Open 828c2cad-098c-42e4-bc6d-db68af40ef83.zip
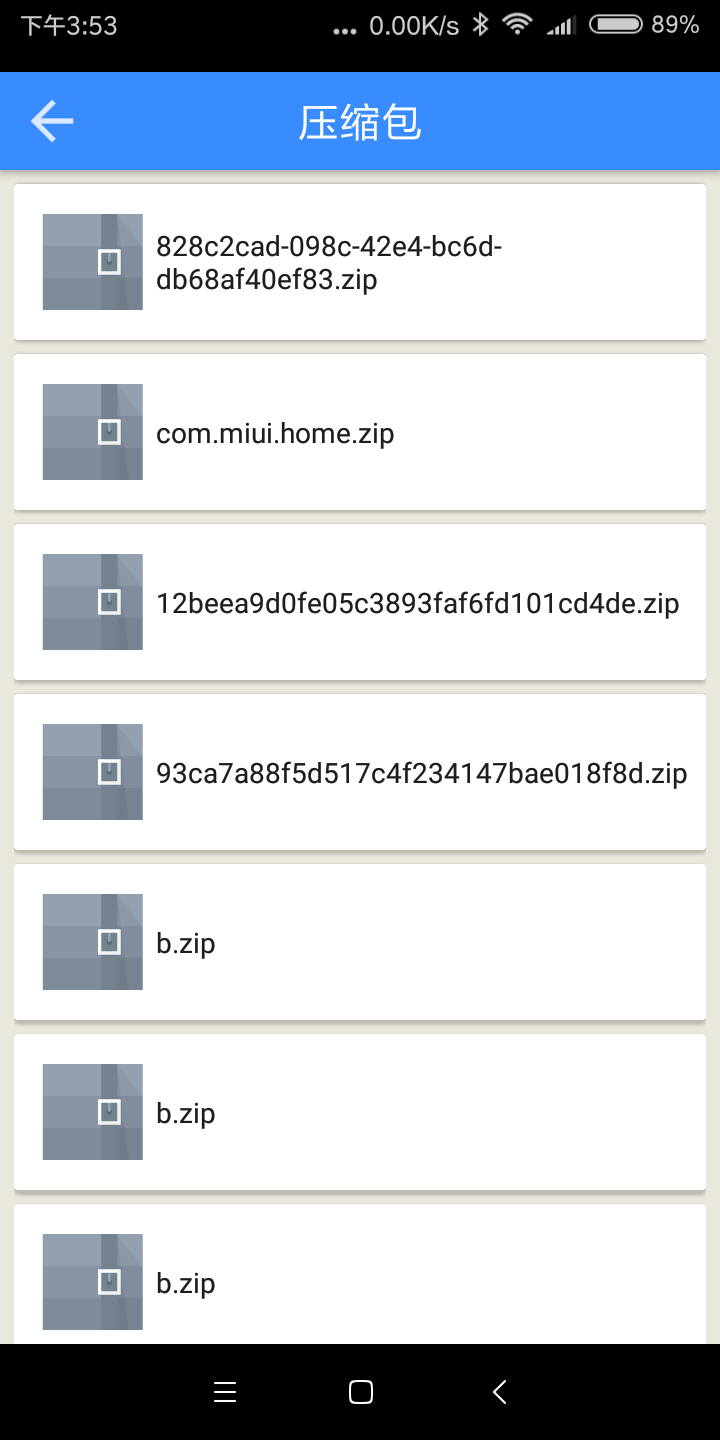Viewport: 720px width, 1440px height. [x=360, y=262]
